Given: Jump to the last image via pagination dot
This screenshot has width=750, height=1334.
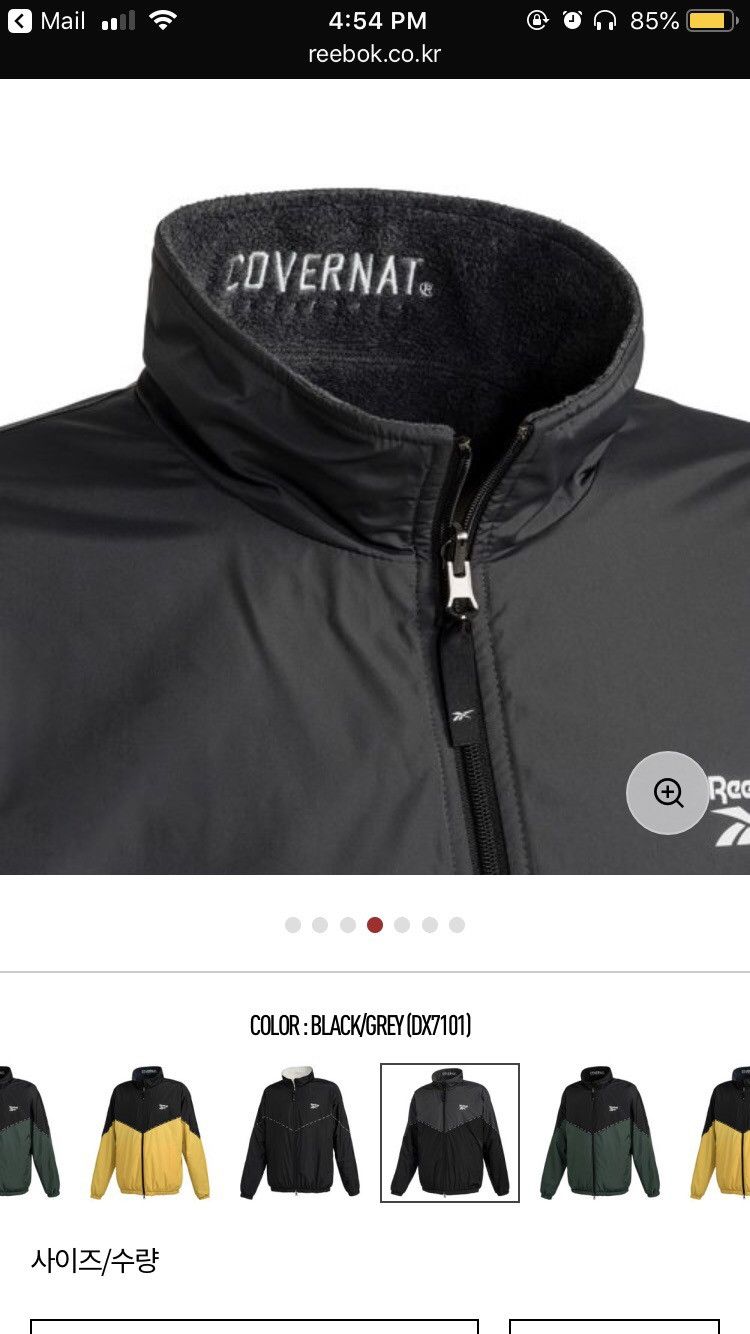Looking at the screenshot, I should click(x=457, y=925).
